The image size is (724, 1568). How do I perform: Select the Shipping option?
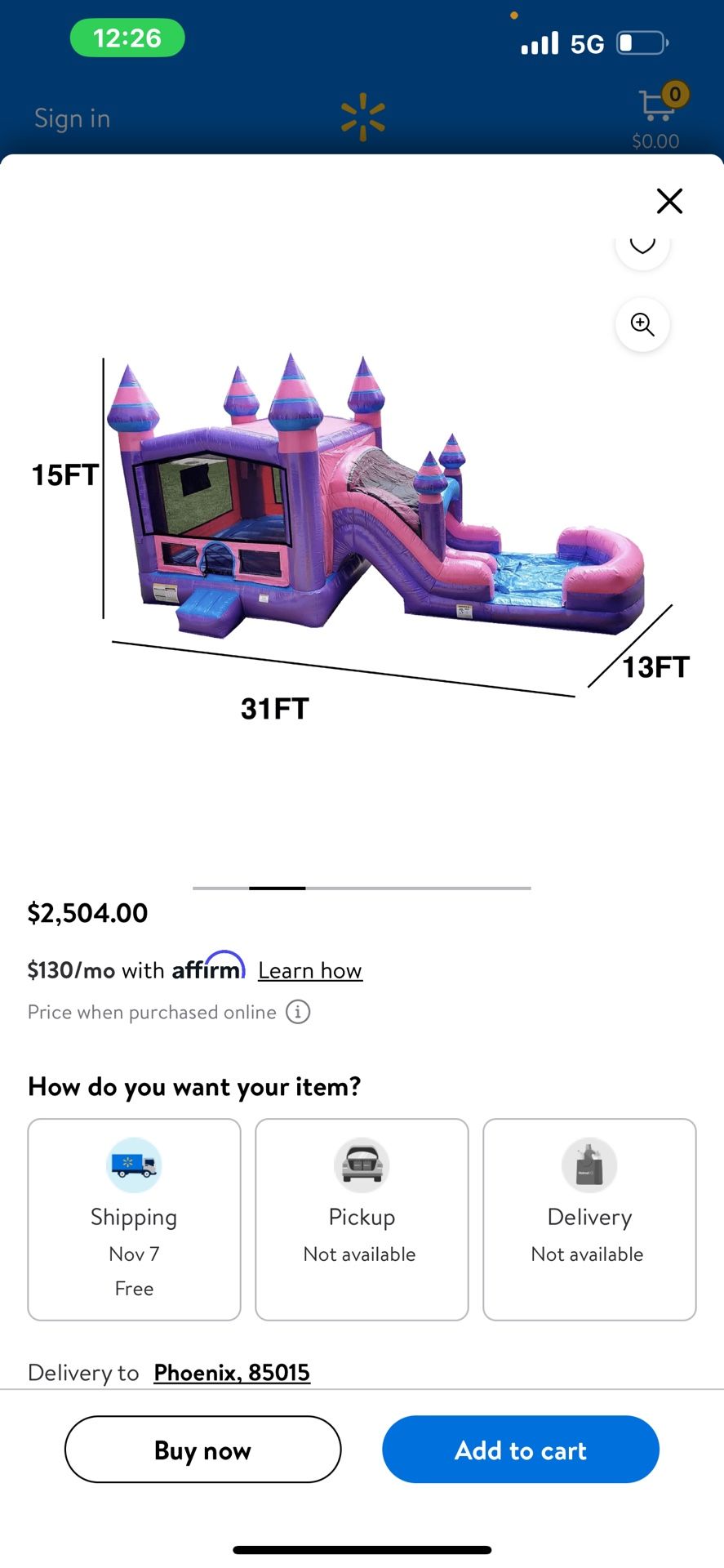pos(134,1218)
